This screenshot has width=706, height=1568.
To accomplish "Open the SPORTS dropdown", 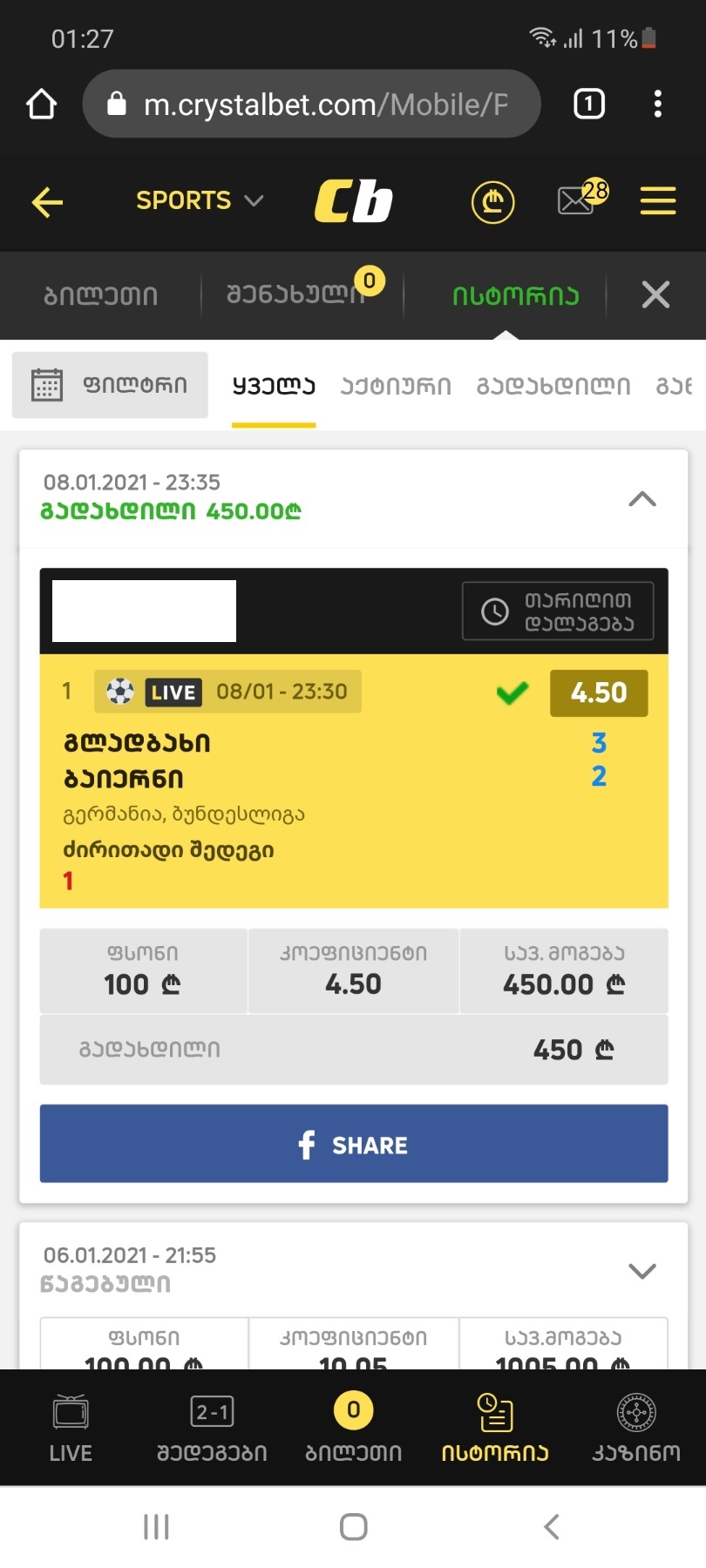I will click(200, 200).
